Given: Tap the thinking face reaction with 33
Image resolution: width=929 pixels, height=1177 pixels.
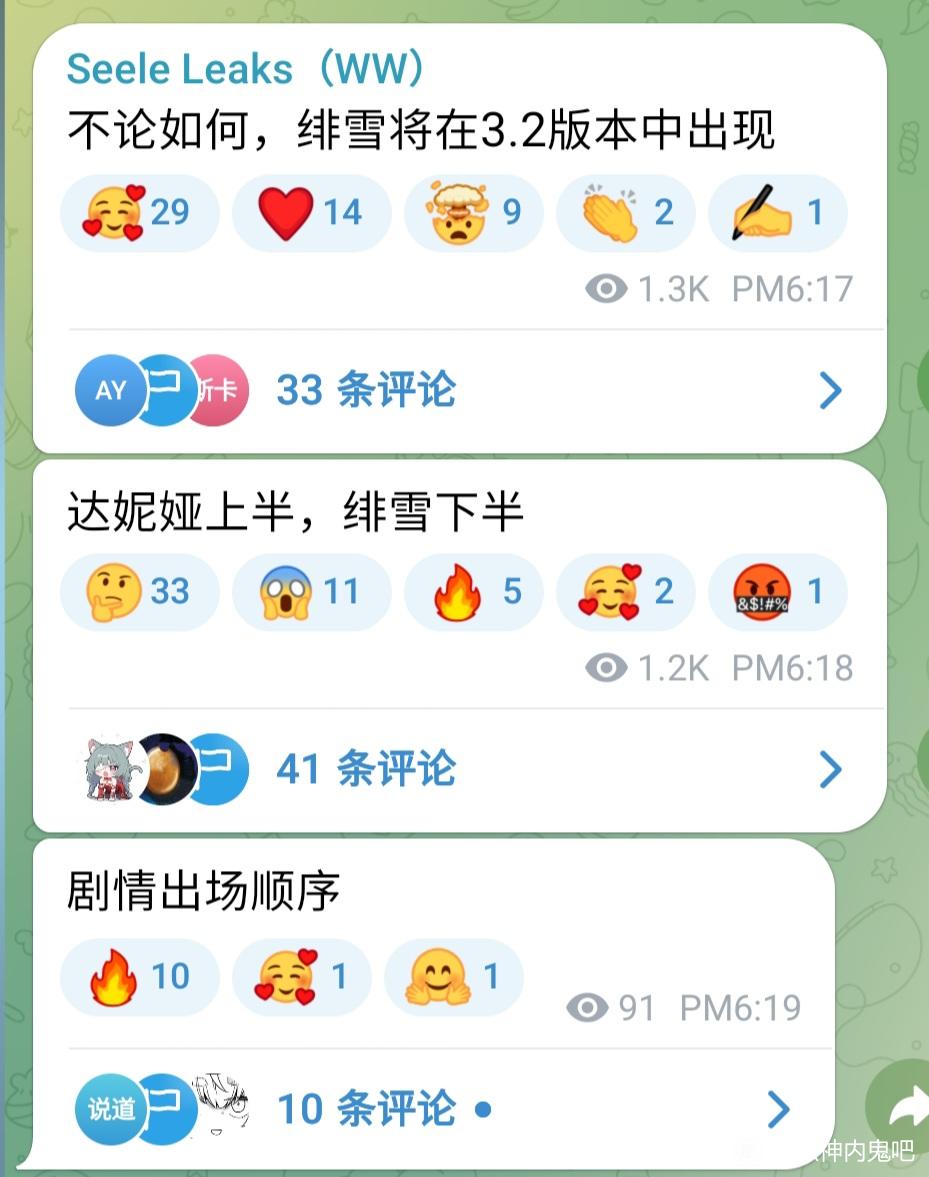Looking at the screenshot, I should pyautogui.click(x=138, y=592).
